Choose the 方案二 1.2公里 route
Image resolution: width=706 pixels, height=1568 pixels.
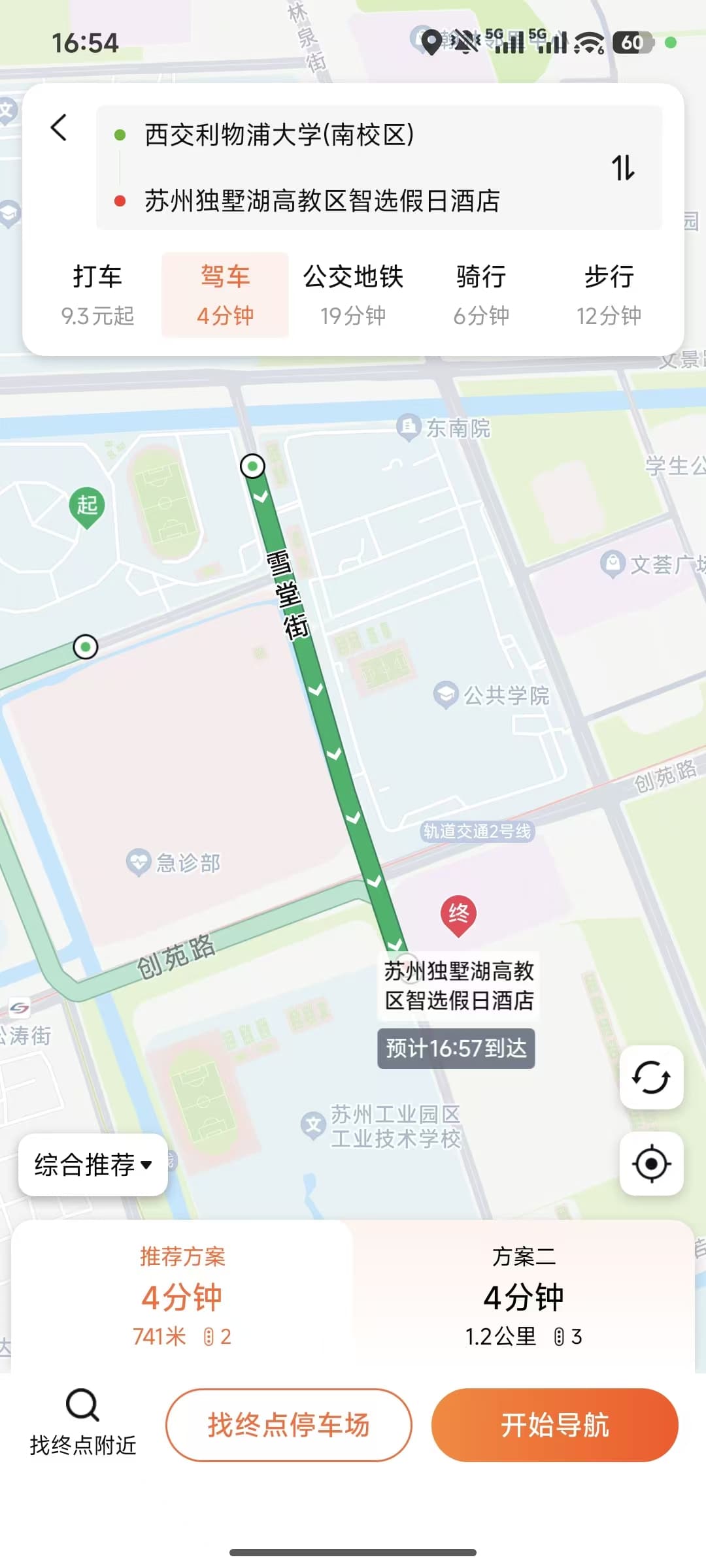click(524, 1297)
